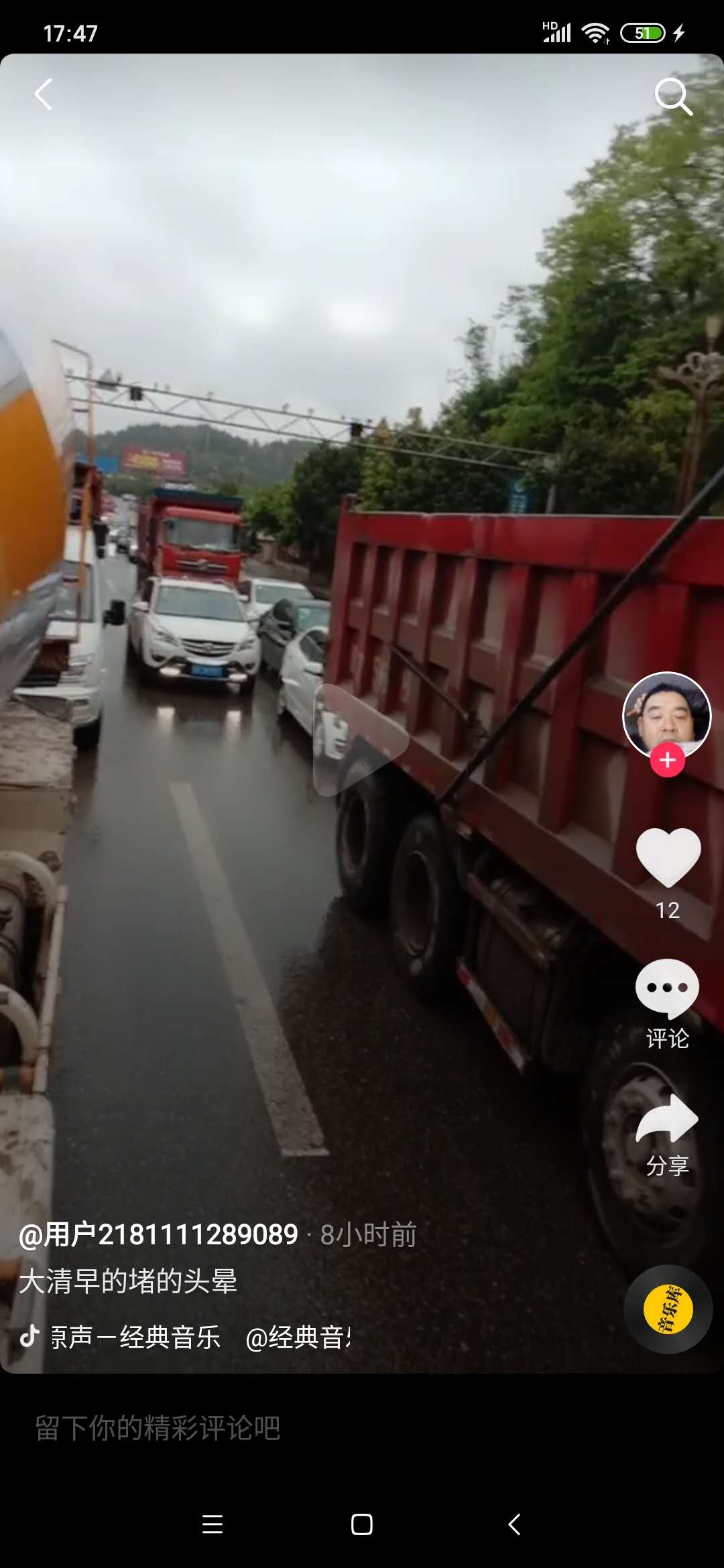This screenshot has width=724, height=1568.
Task: Open the search magnifier icon
Action: [672, 96]
